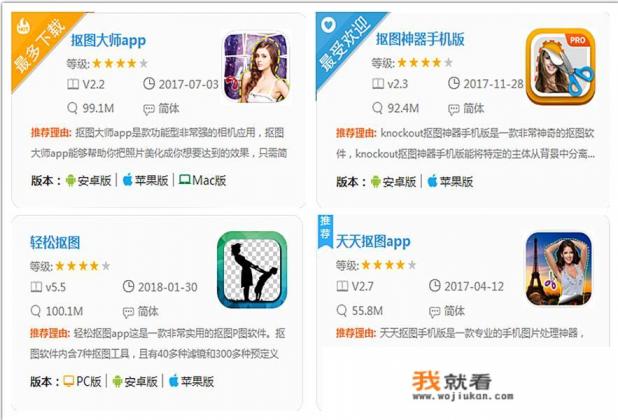This screenshot has width=618, height=420.
Task: Tap the 轻松抠图 silhouette icon
Action: pos(252,270)
